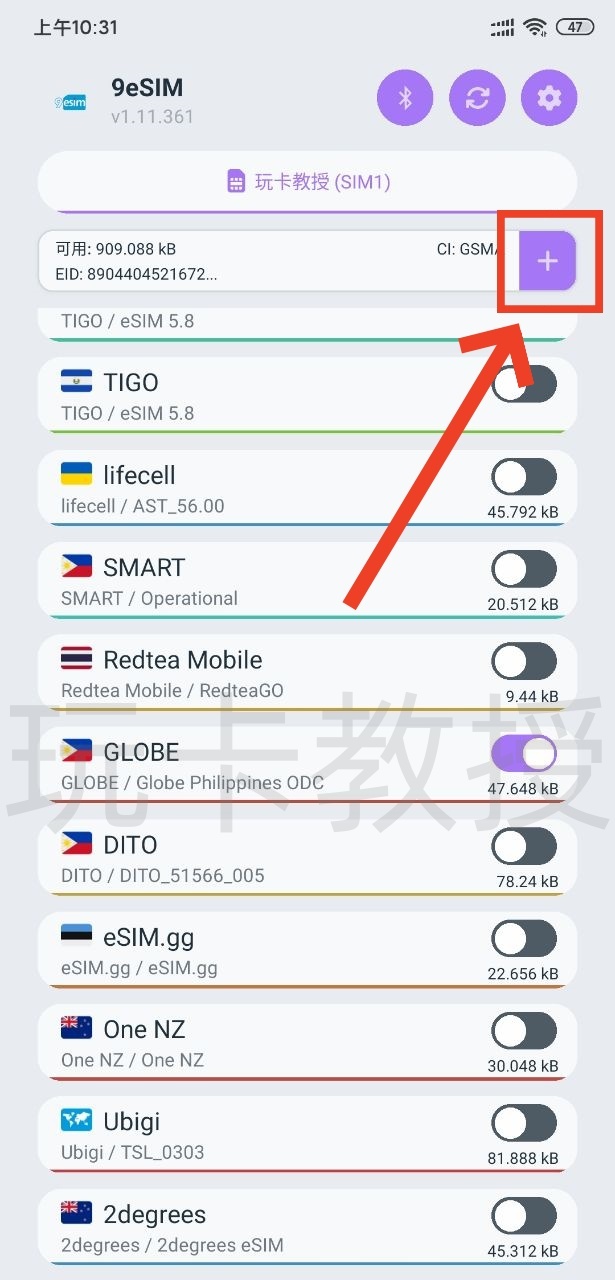Open the Bluetooth connection button
The image size is (615, 1280).
coord(405,98)
